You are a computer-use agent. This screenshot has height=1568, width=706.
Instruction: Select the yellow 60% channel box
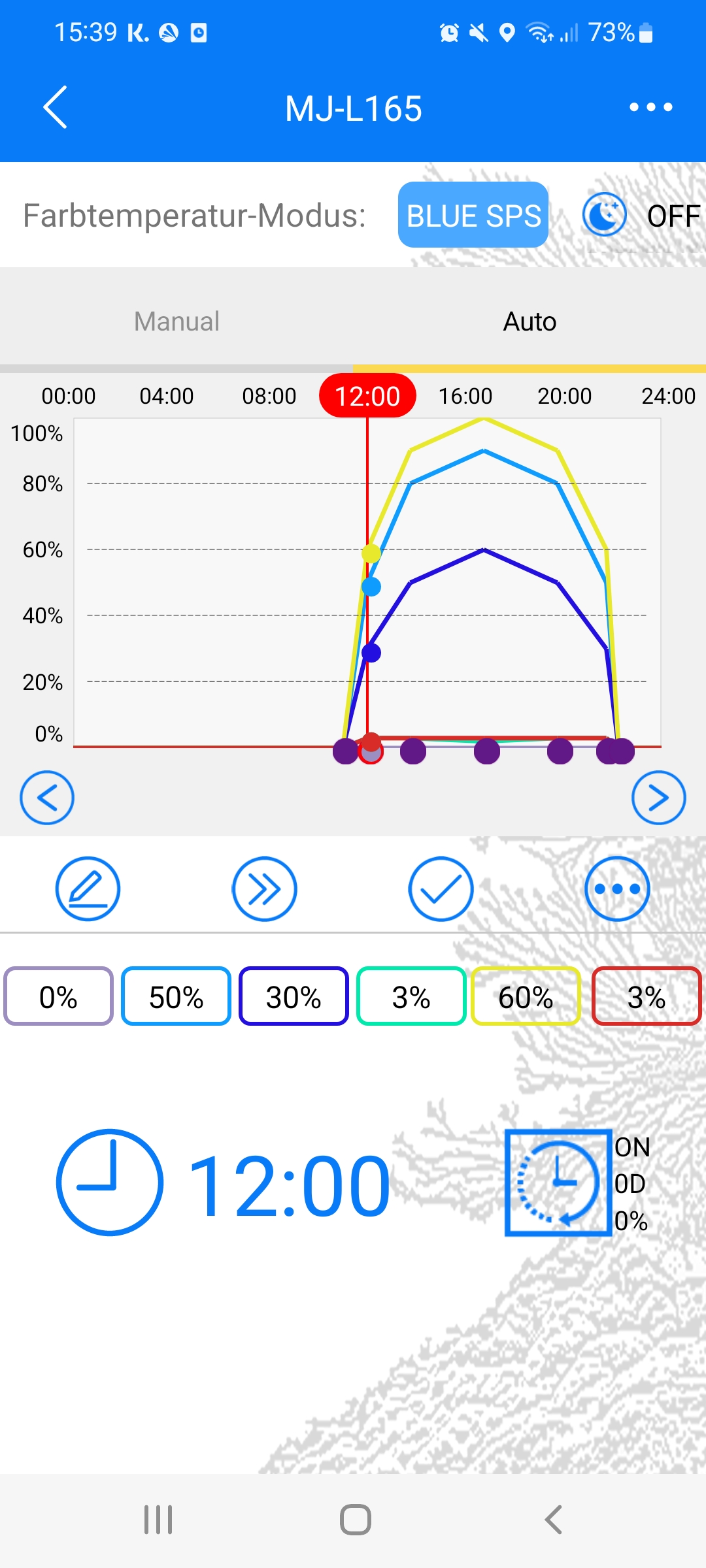[526, 996]
